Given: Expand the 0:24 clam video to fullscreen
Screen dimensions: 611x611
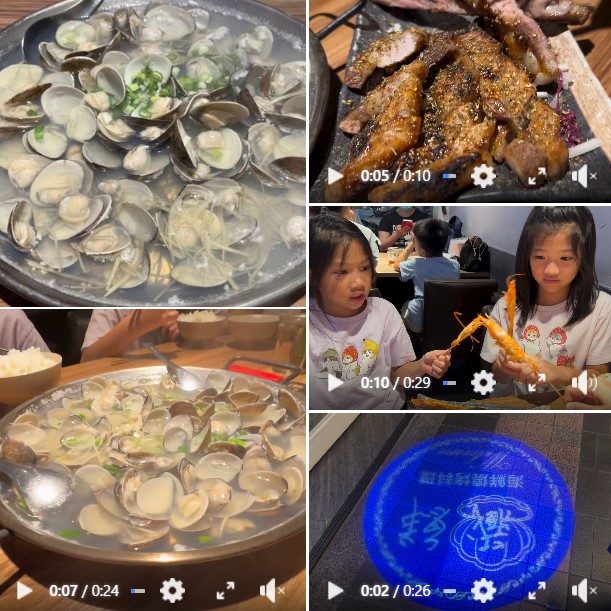Looking at the screenshot, I should (226, 590).
